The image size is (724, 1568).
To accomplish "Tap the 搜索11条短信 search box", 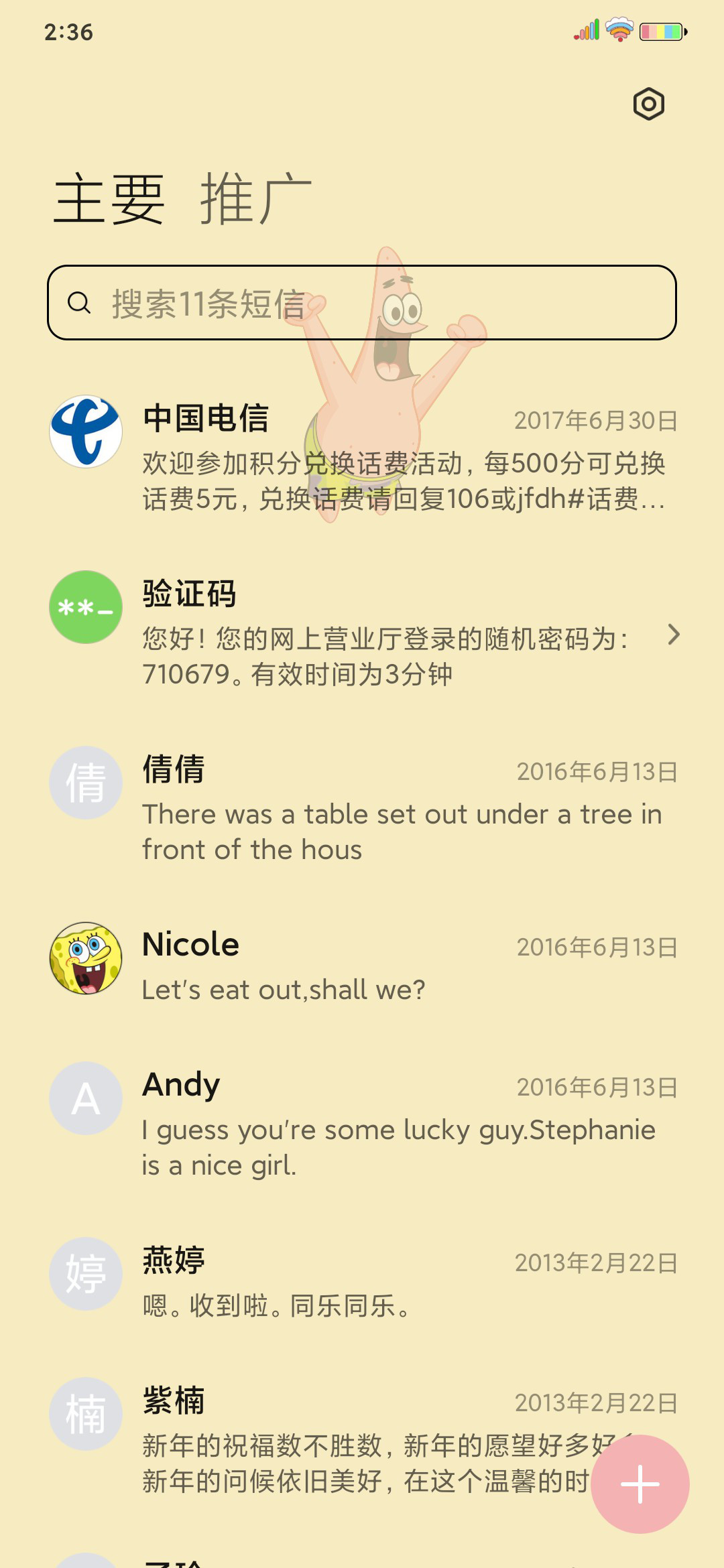I will [362, 302].
